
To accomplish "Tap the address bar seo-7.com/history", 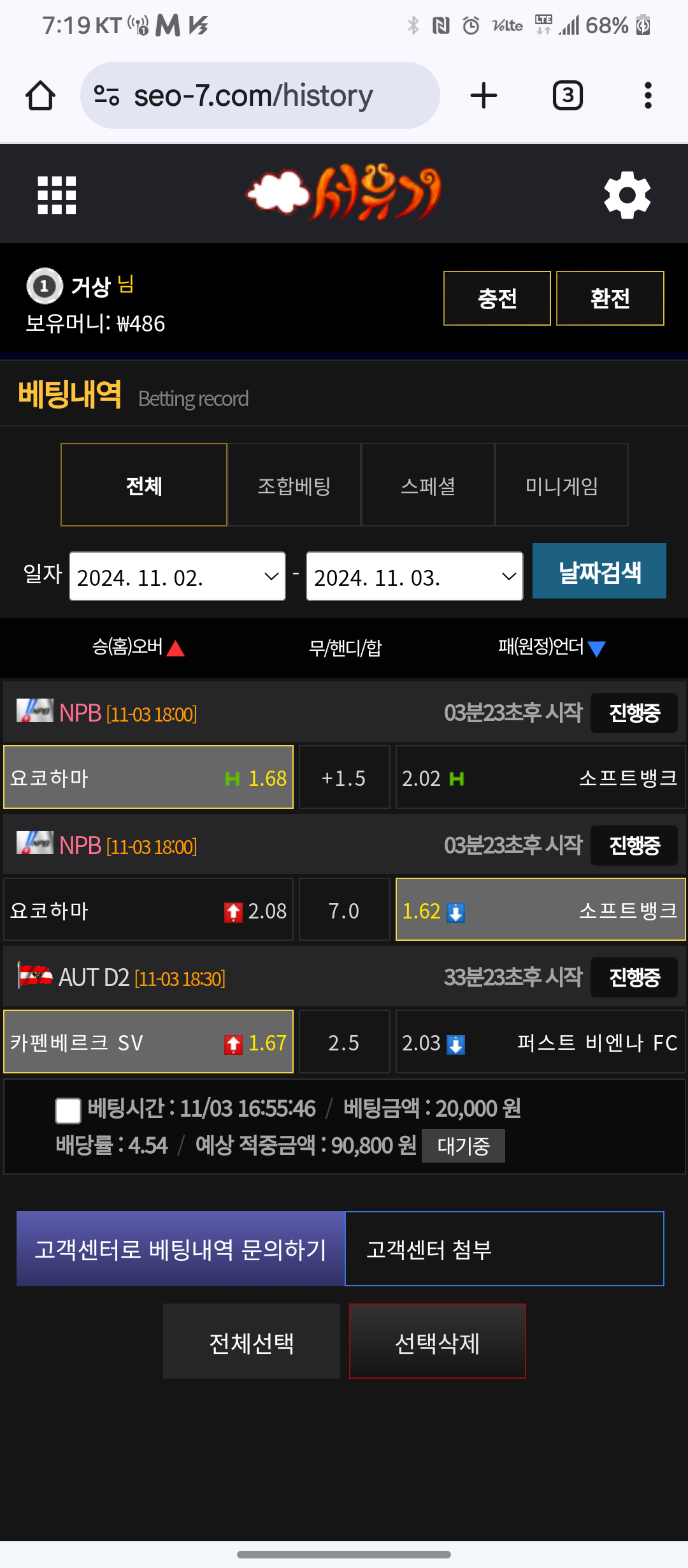I will pyautogui.click(x=260, y=96).
